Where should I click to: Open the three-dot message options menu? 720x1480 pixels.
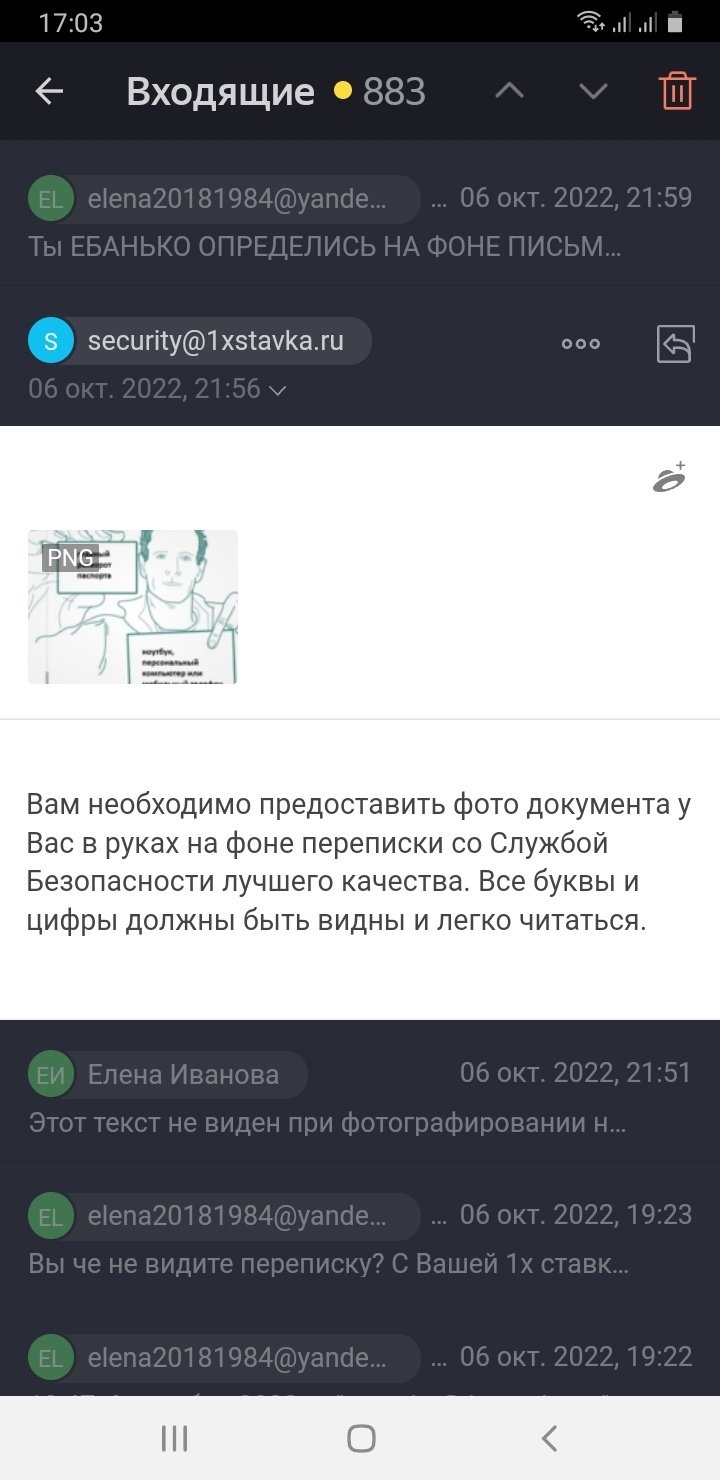coord(580,344)
